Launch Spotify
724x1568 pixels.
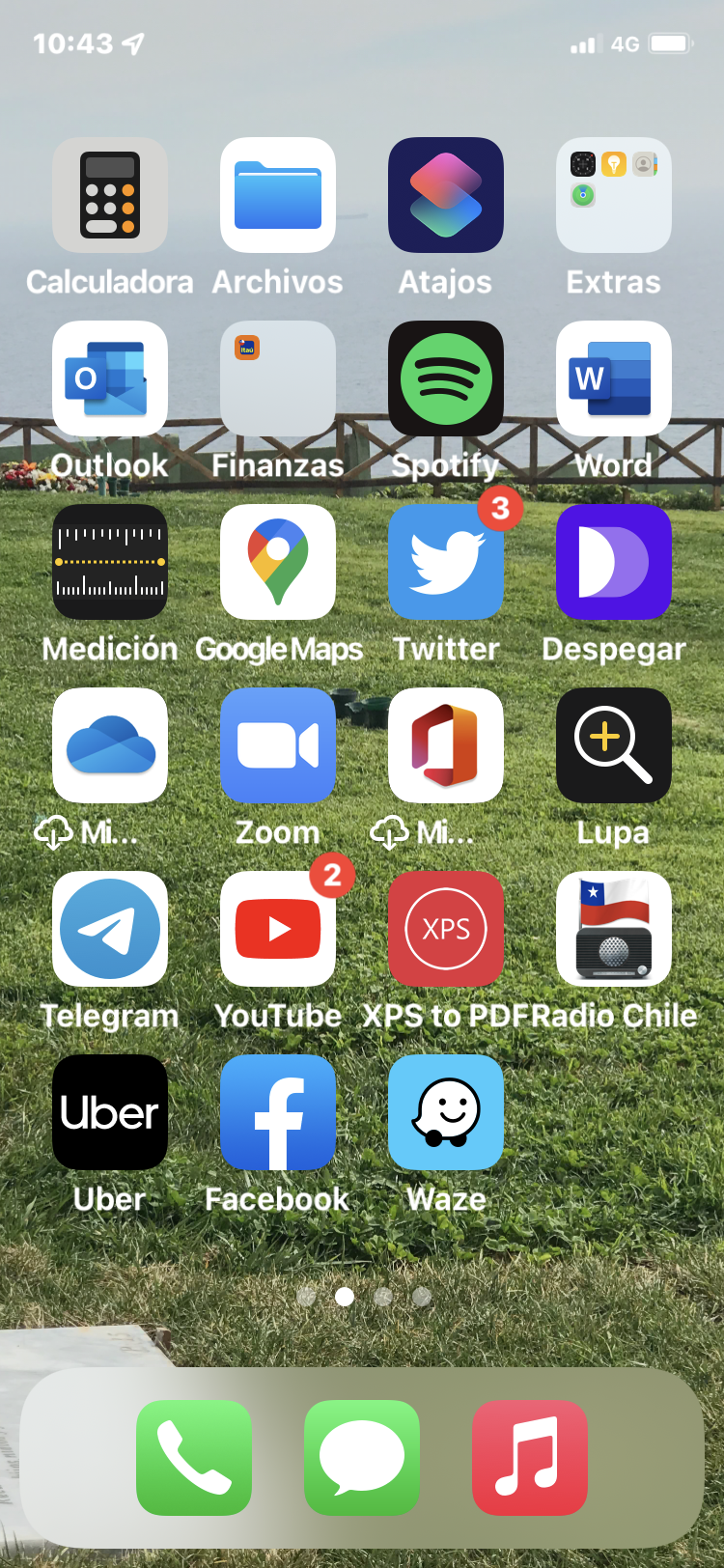[446, 378]
